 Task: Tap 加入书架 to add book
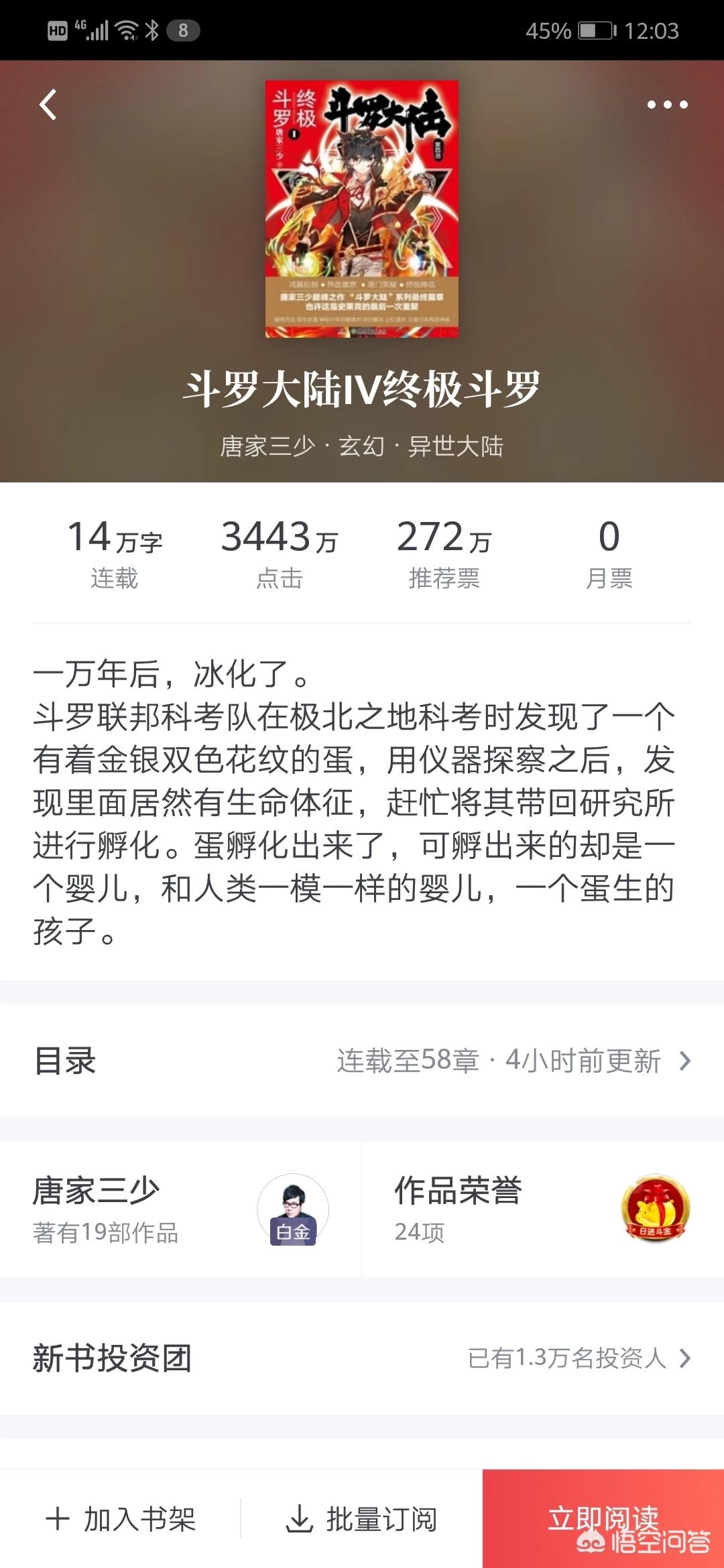pyautogui.click(x=121, y=1519)
